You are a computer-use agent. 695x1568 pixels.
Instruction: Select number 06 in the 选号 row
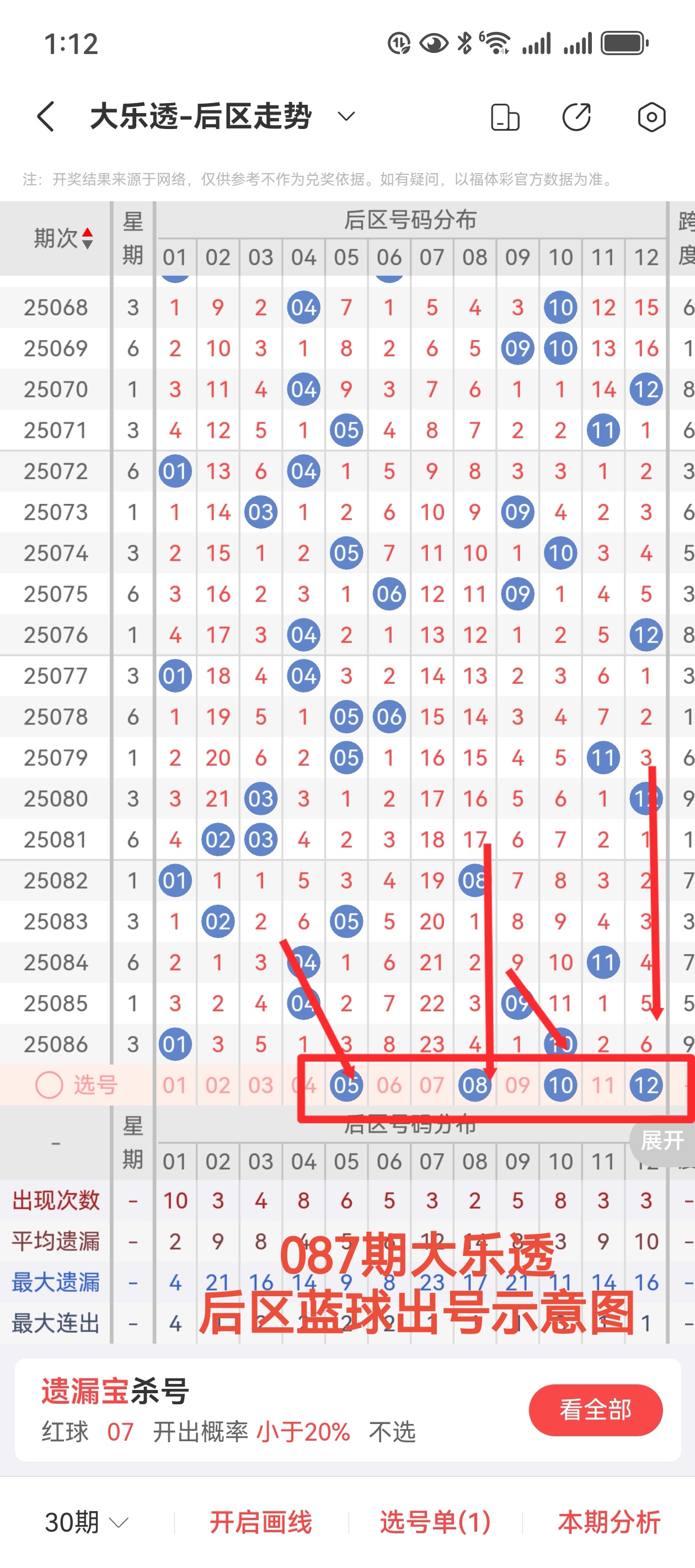tap(389, 1084)
